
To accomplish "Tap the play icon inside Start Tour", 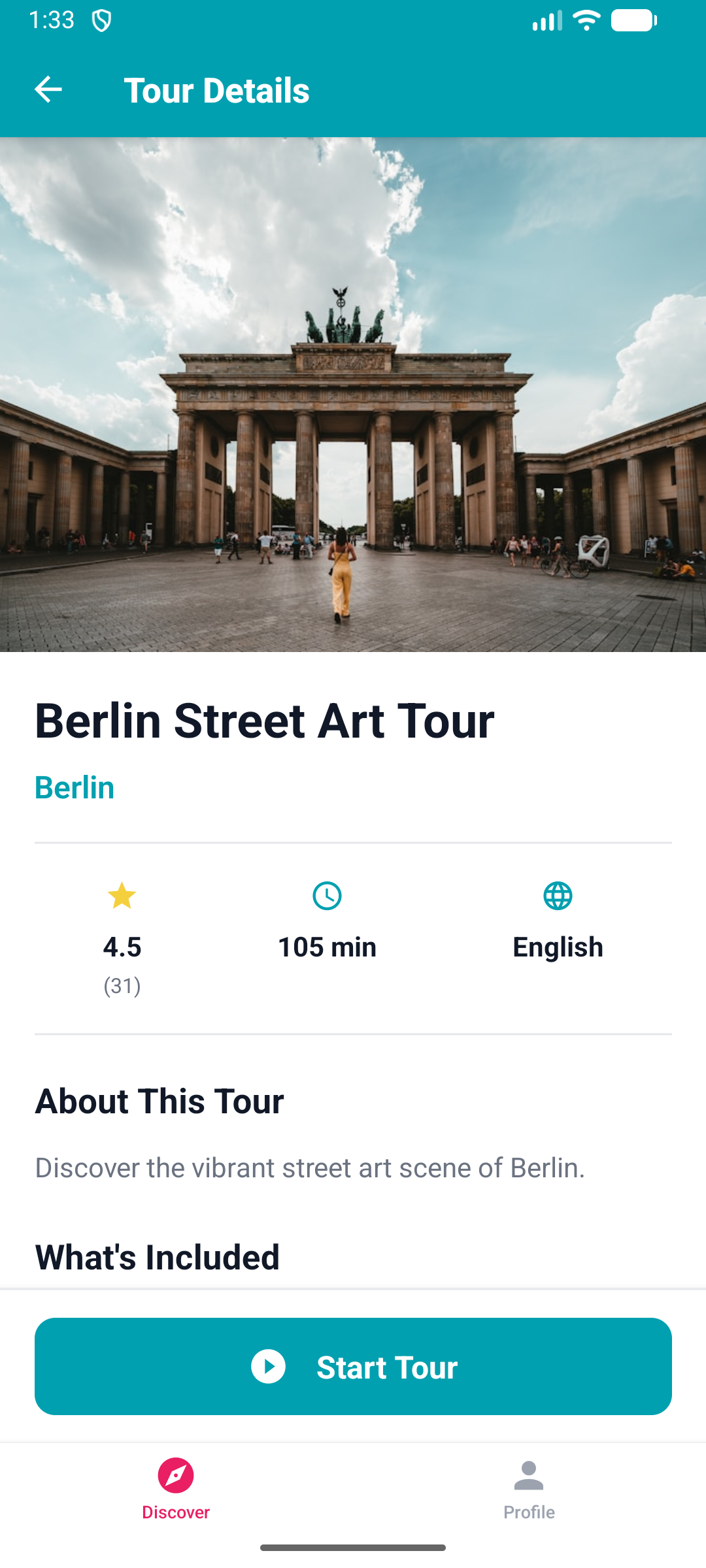I will tap(268, 1367).
